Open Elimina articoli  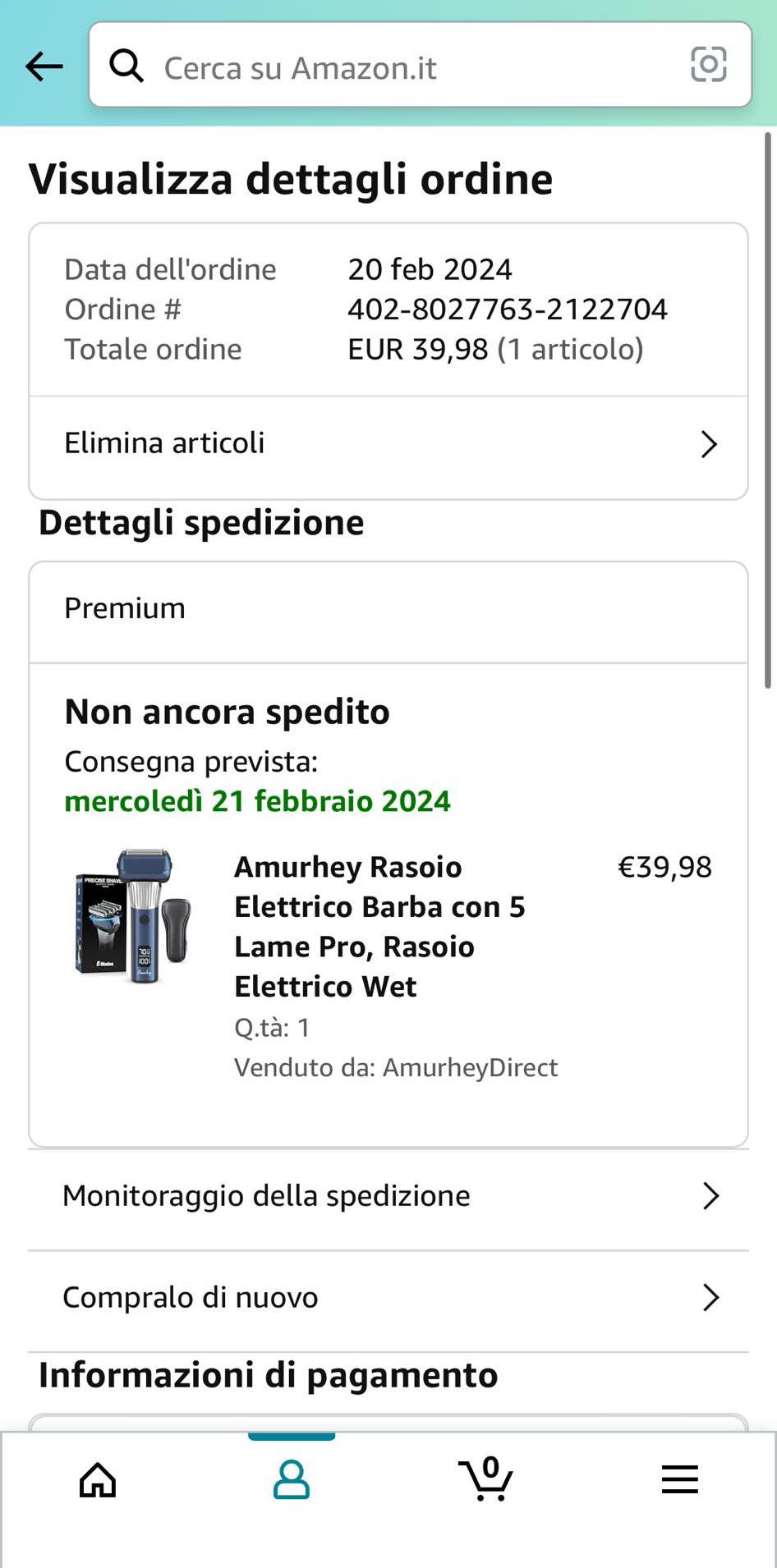pyautogui.click(x=388, y=444)
